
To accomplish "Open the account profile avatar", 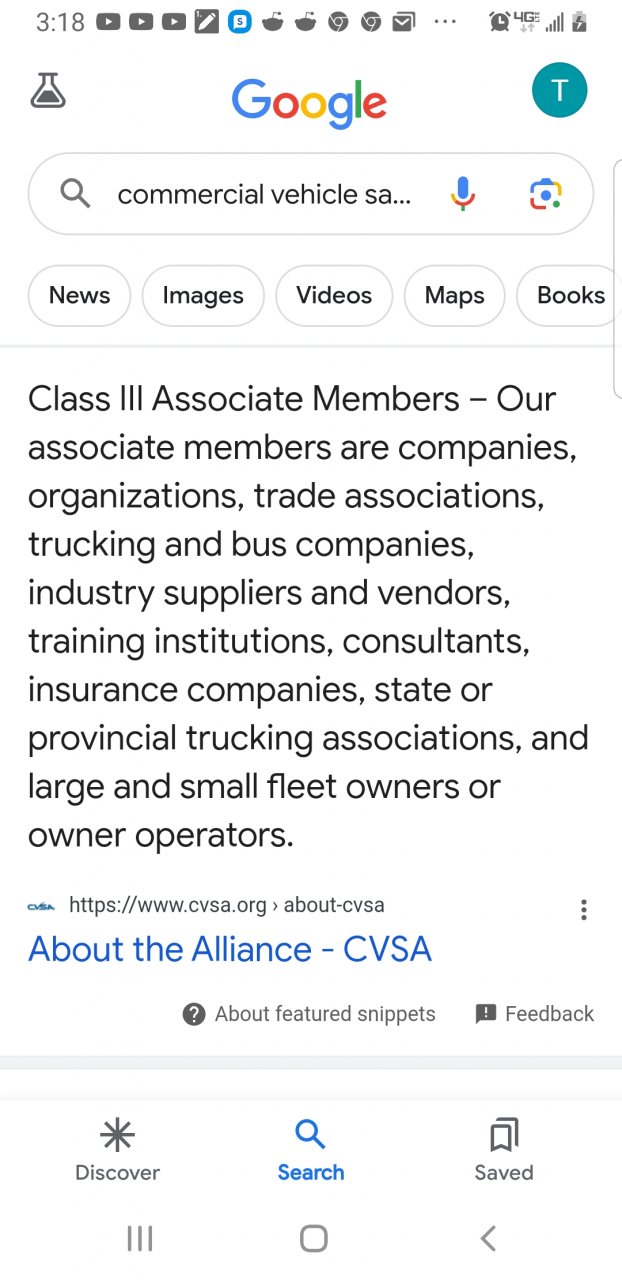I will click(559, 91).
